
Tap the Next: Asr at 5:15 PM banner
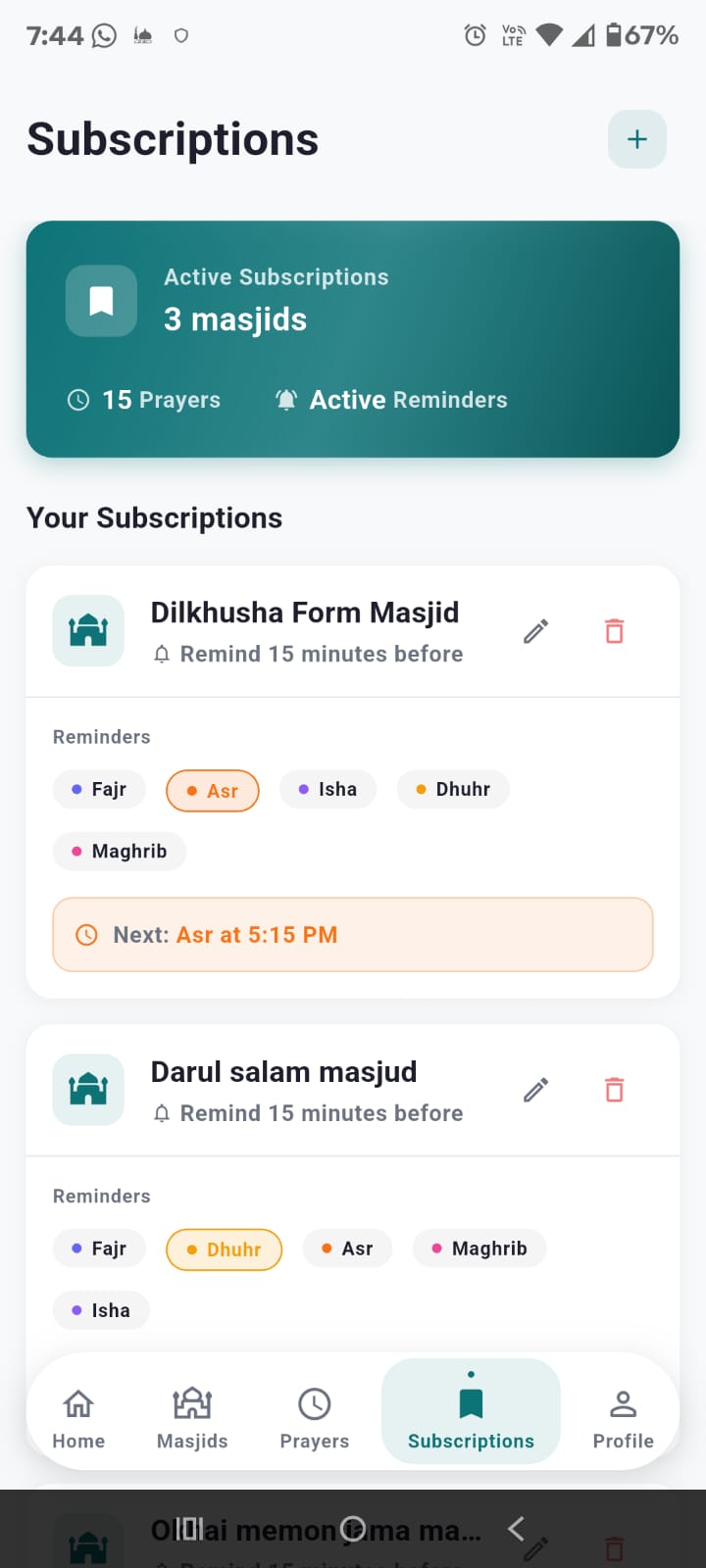pos(353,934)
